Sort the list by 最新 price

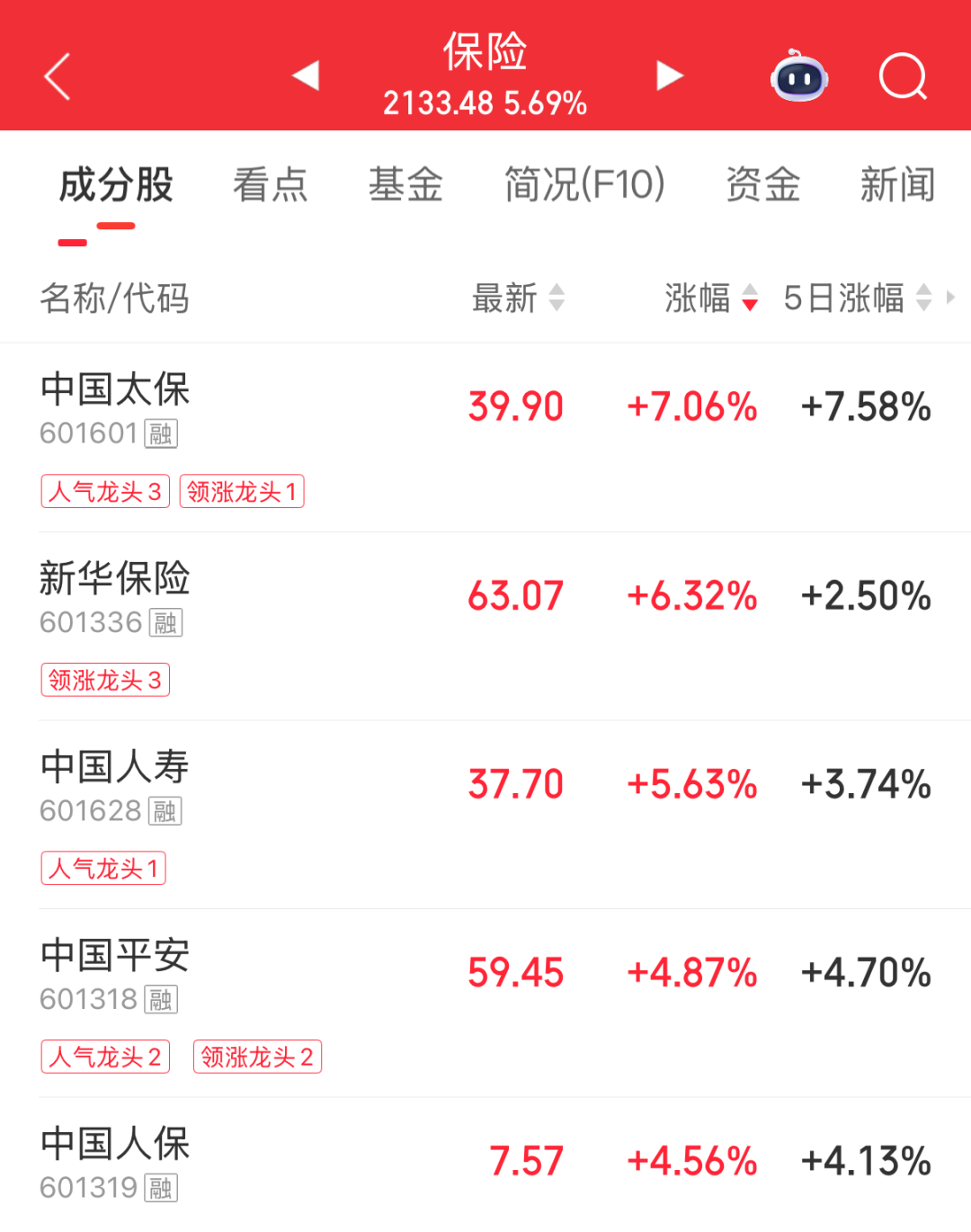[x=518, y=298]
